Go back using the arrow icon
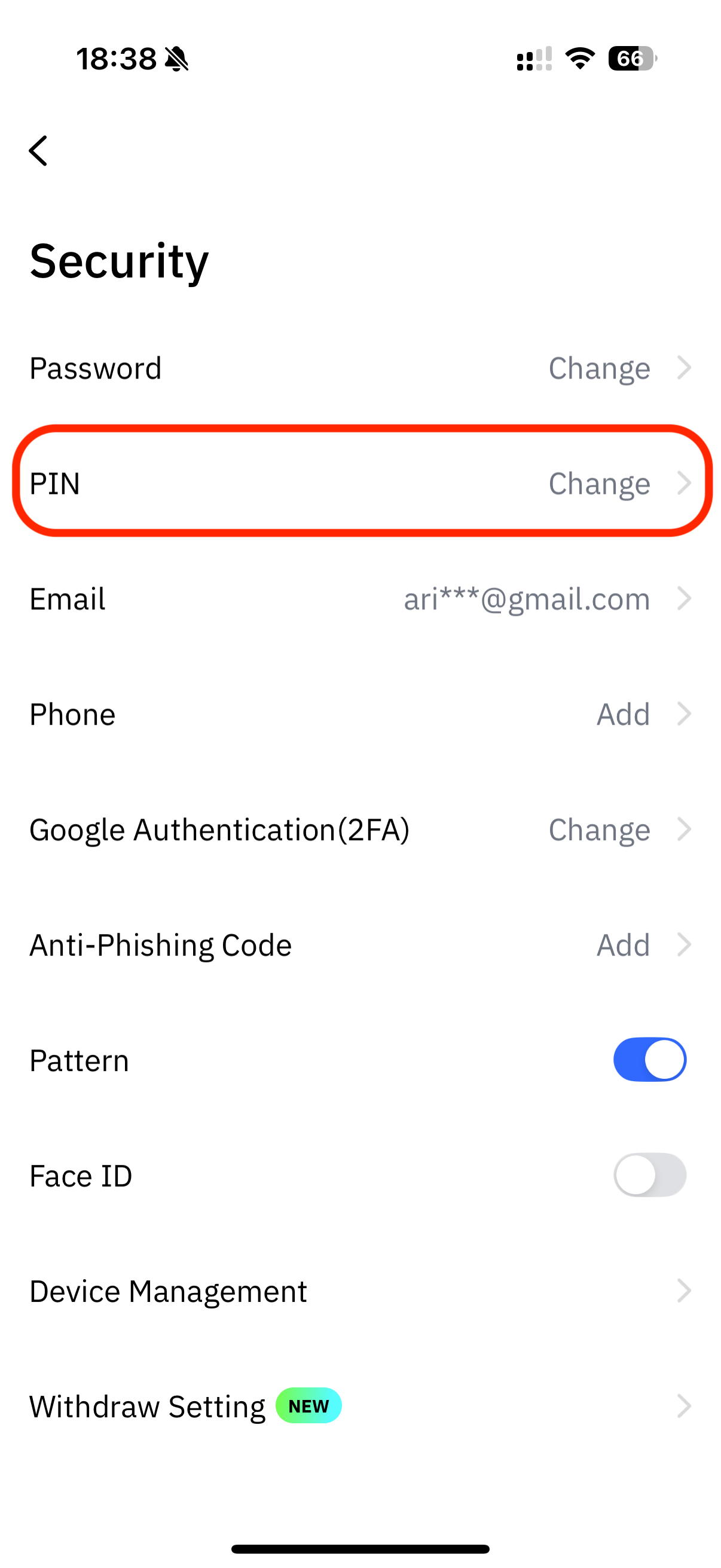 tap(38, 150)
